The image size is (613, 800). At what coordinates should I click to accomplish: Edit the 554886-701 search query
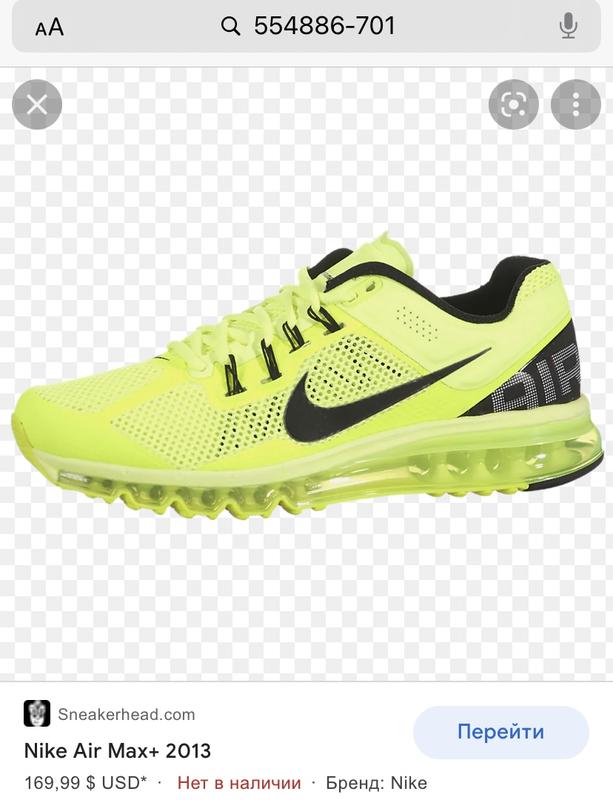[x=324, y=26]
